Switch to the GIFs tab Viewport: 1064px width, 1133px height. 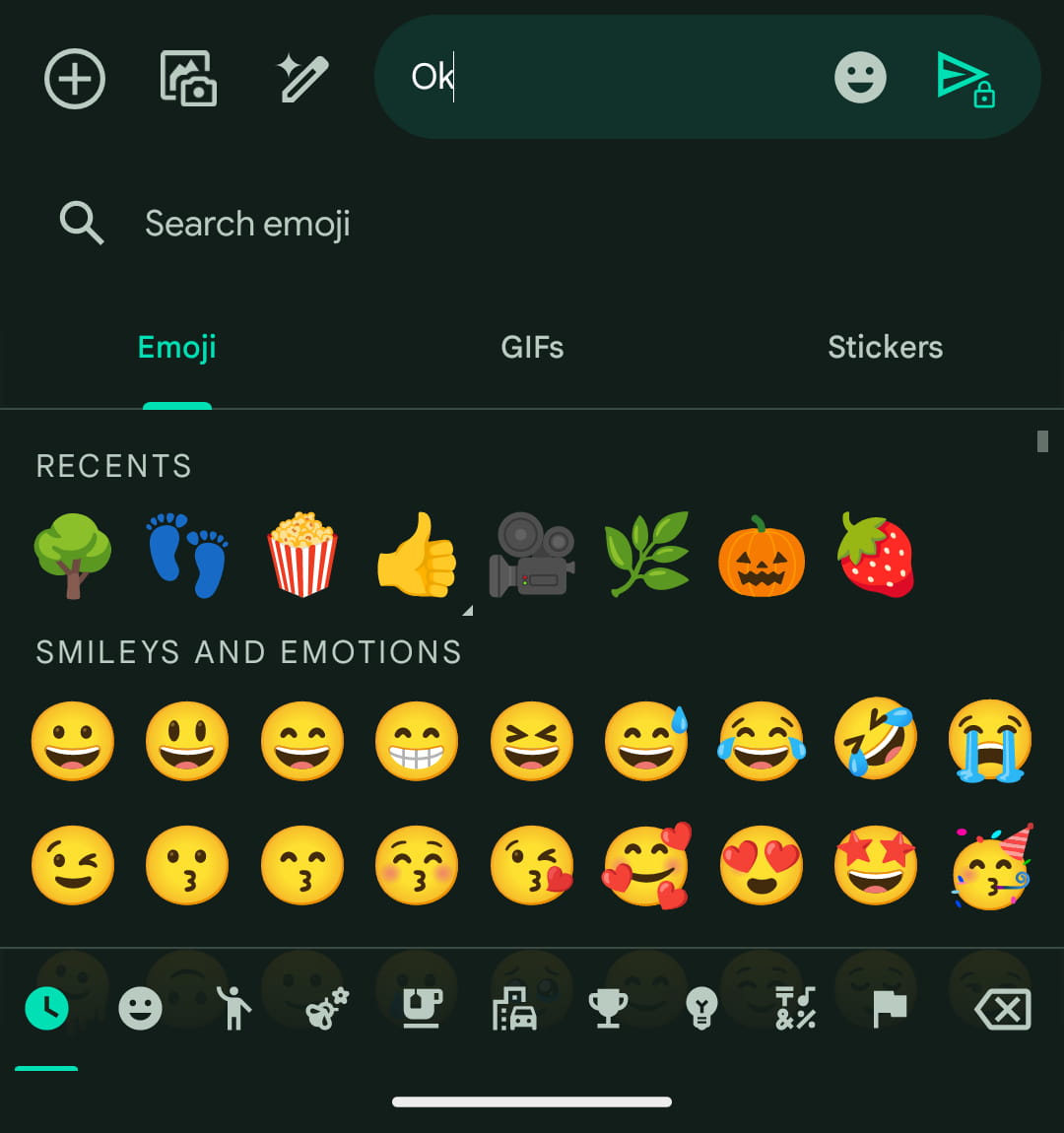tap(532, 347)
